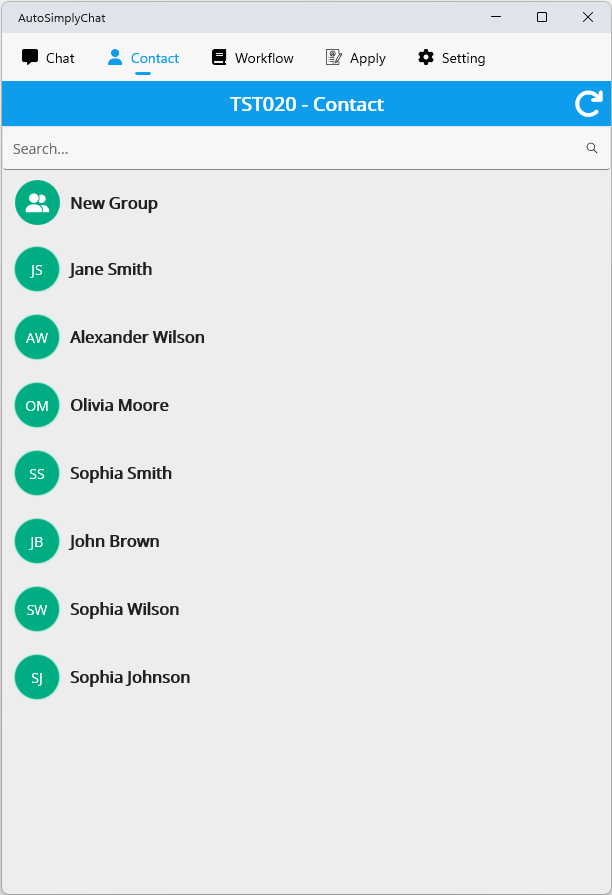
Task: Tap the magnifier search icon
Action: 592,148
